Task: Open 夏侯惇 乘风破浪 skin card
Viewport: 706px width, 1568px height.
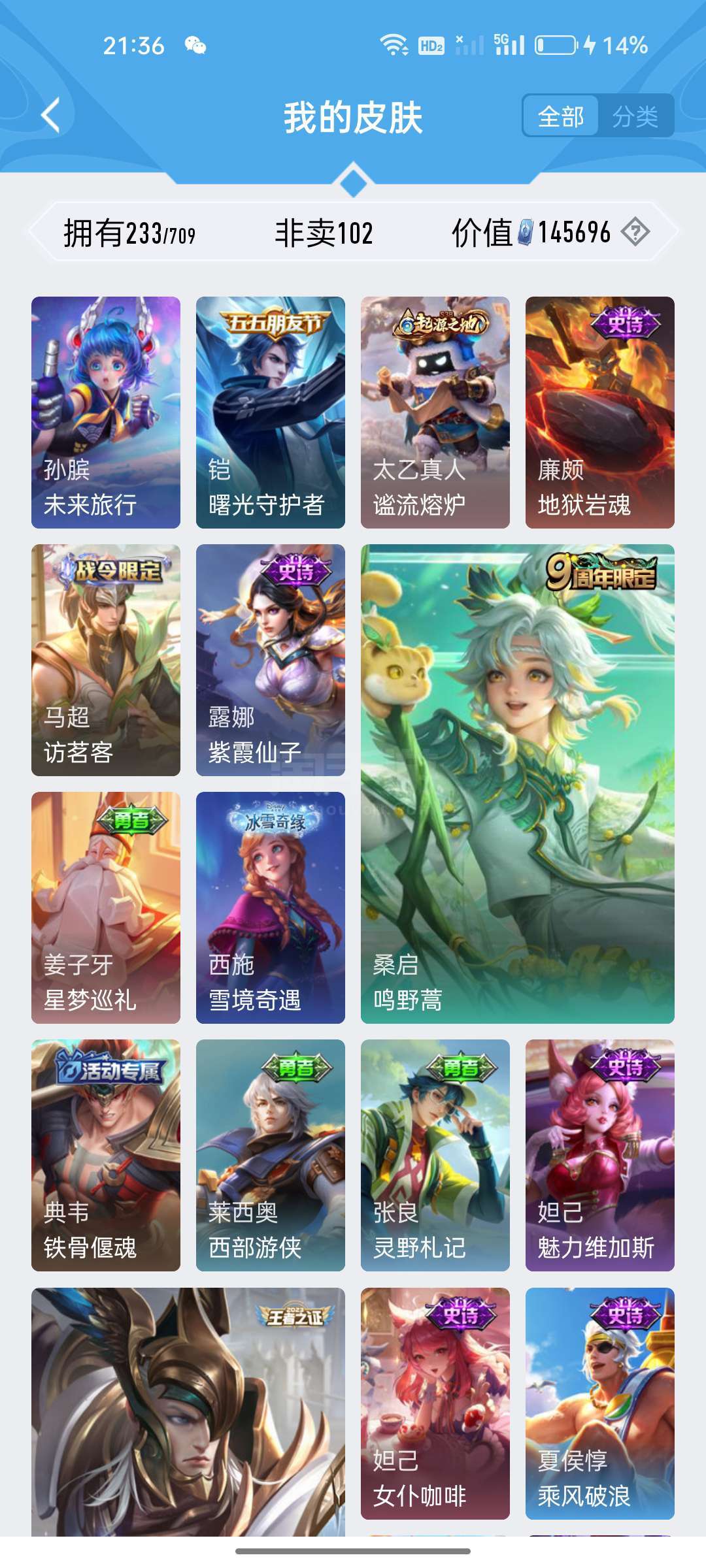Action: point(600,1403)
